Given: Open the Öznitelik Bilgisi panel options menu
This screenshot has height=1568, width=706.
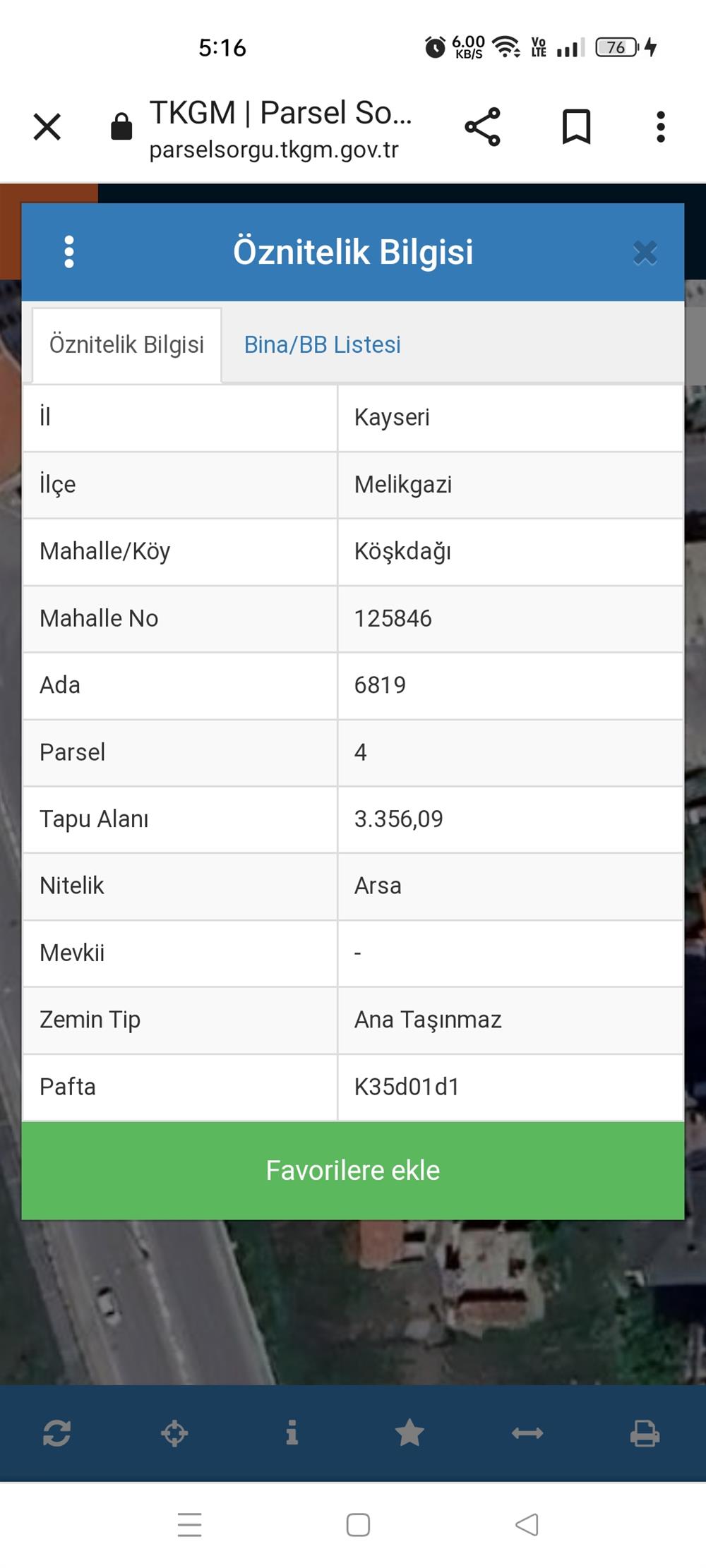Looking at the screenshot, I should [69, 252].
